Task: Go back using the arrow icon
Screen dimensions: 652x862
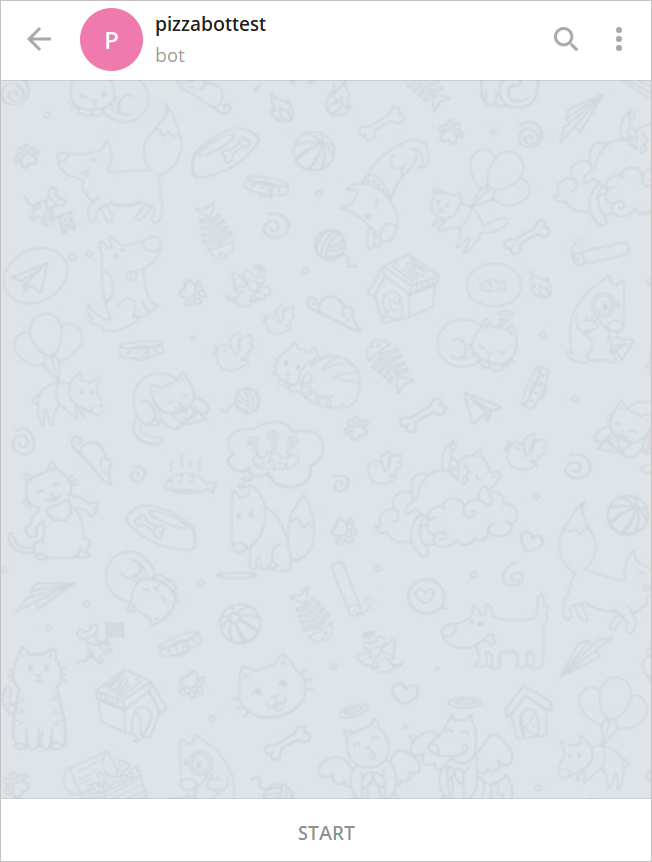Action: point(39,40)
